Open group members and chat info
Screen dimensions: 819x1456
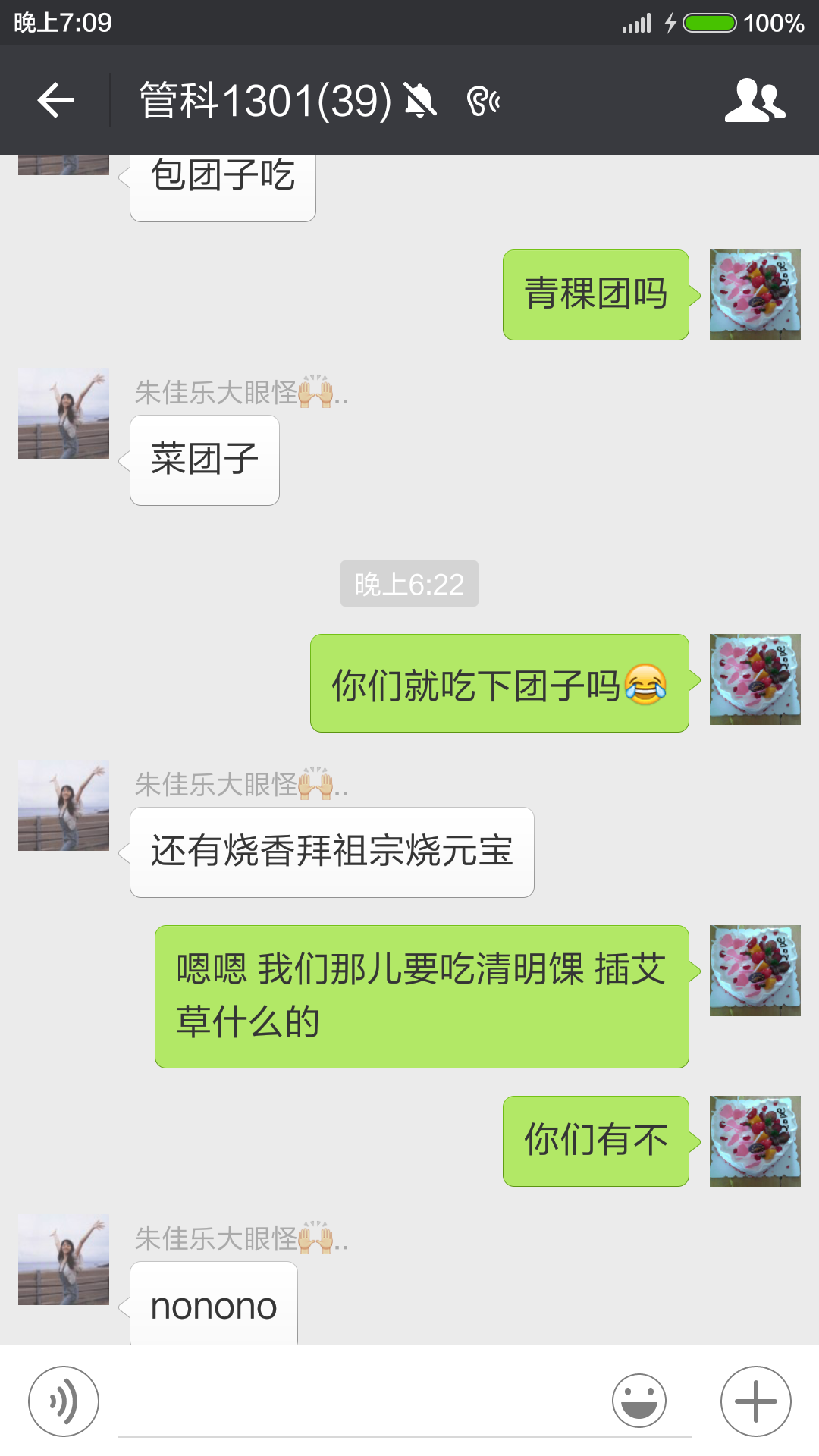(755, 100)
